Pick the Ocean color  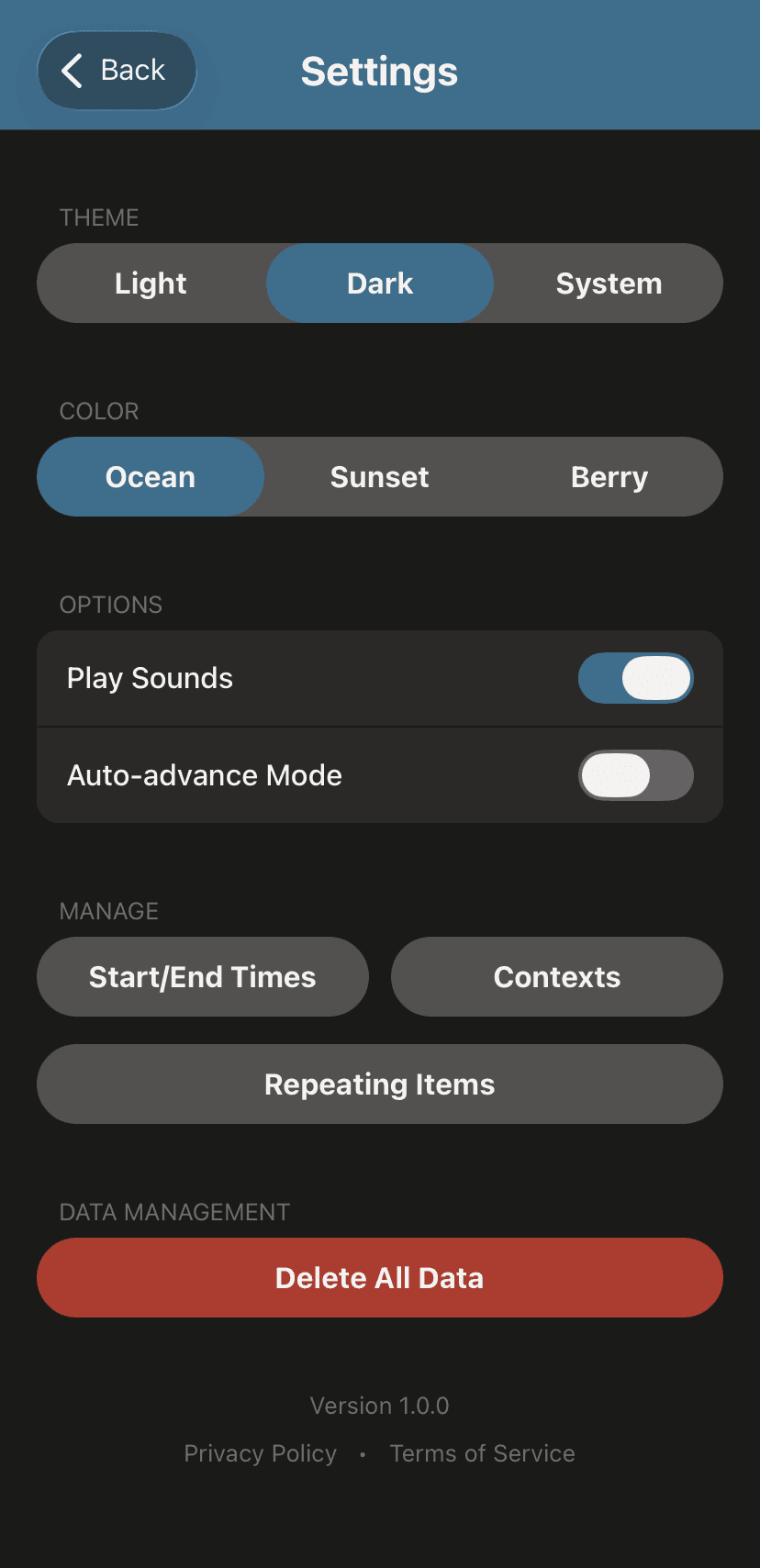point(151,476)
